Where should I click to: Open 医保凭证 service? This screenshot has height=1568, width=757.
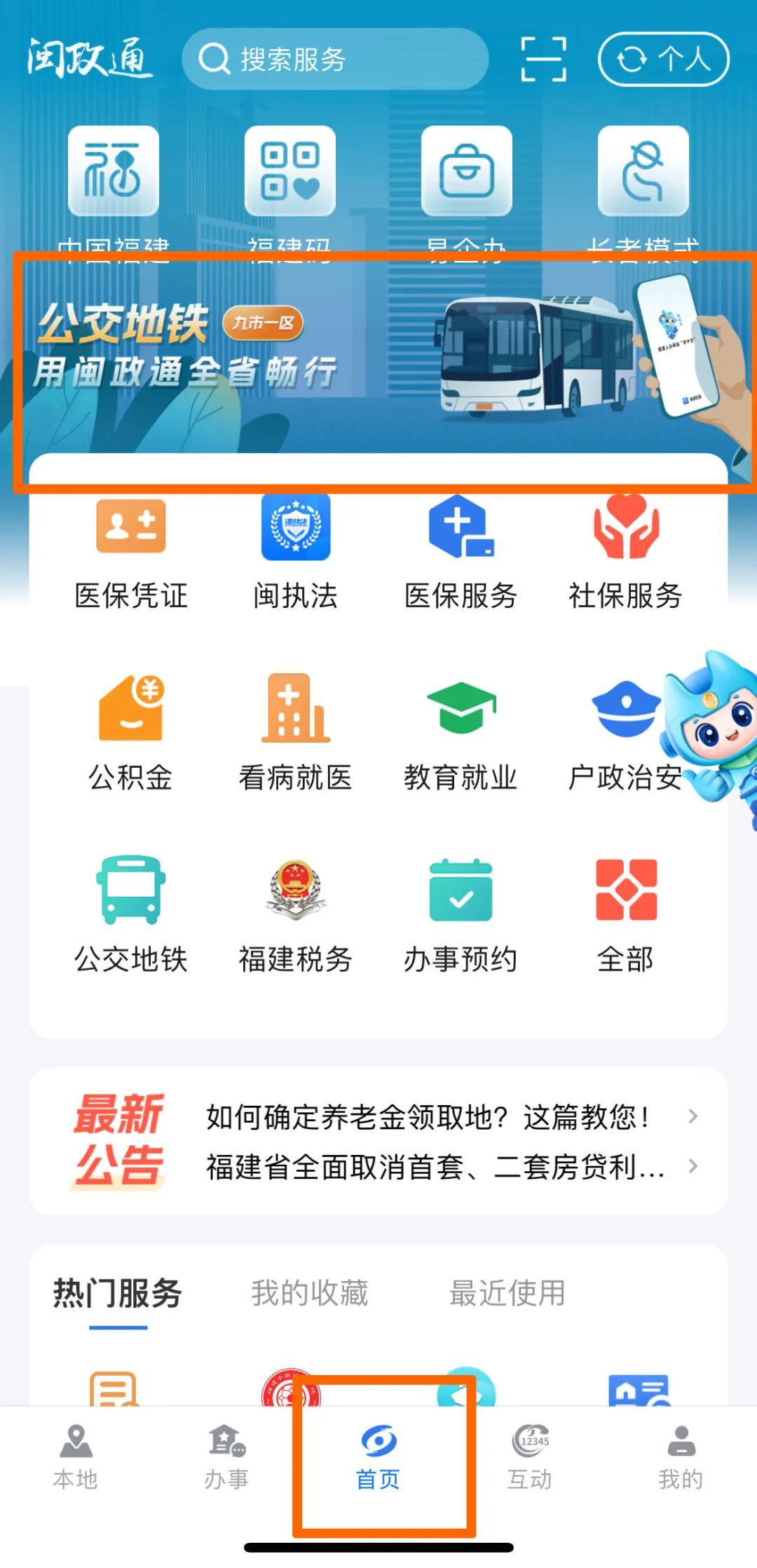[x=131, y=550]
